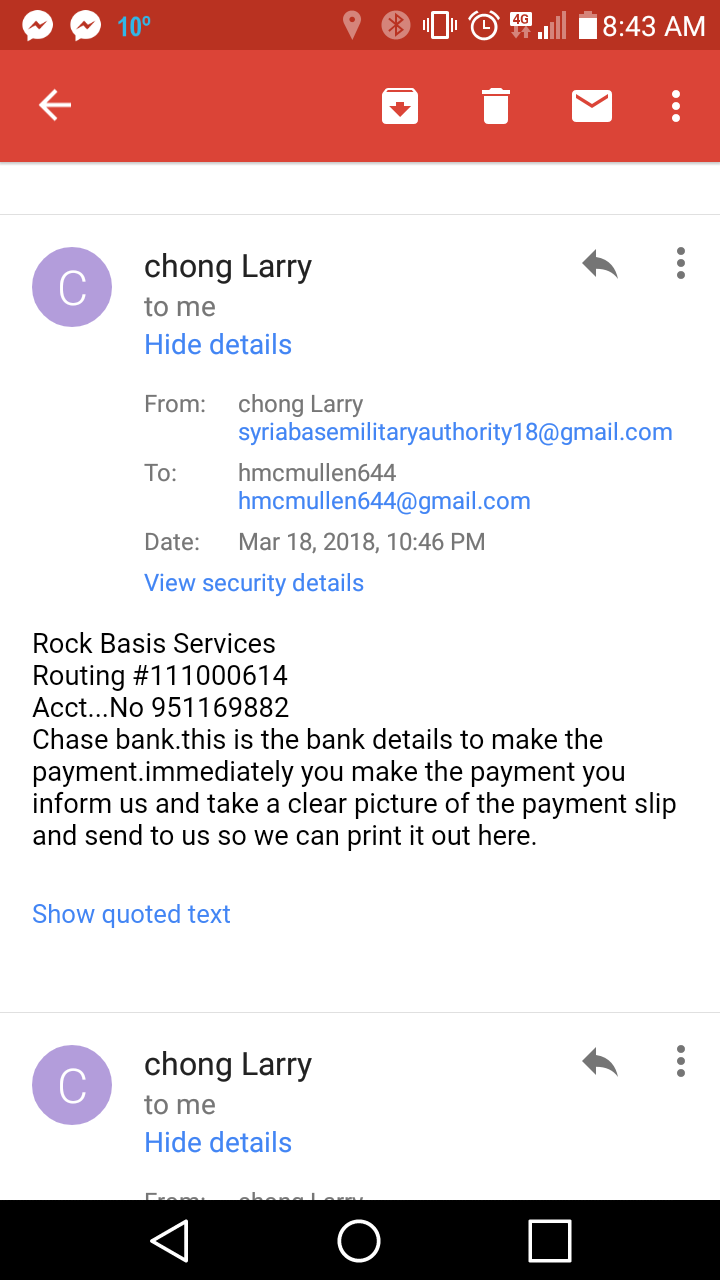Open the recent apps view
The height and width of the screenshot is (1280, 720).
(x=549, y=1241)
